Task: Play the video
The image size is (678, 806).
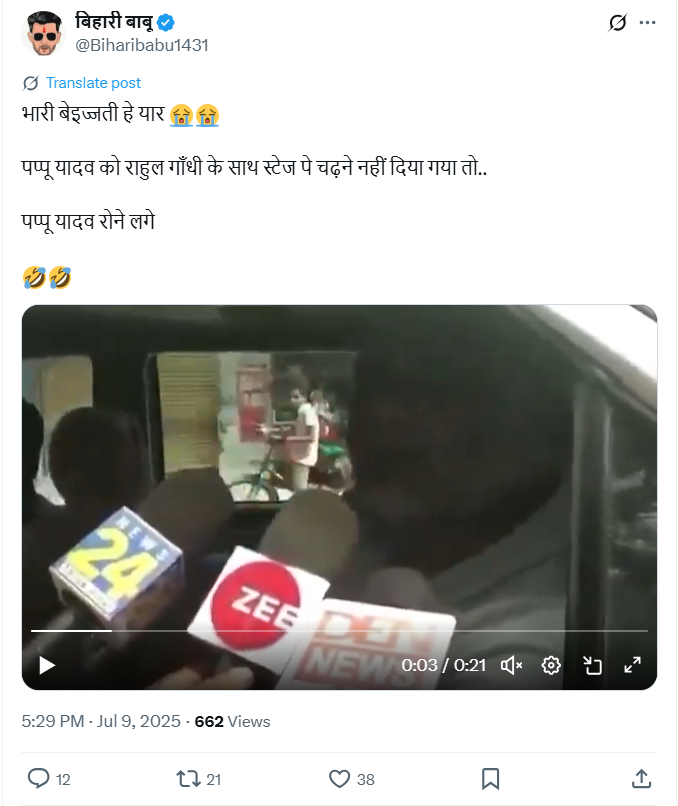Action: coord(47,665)
